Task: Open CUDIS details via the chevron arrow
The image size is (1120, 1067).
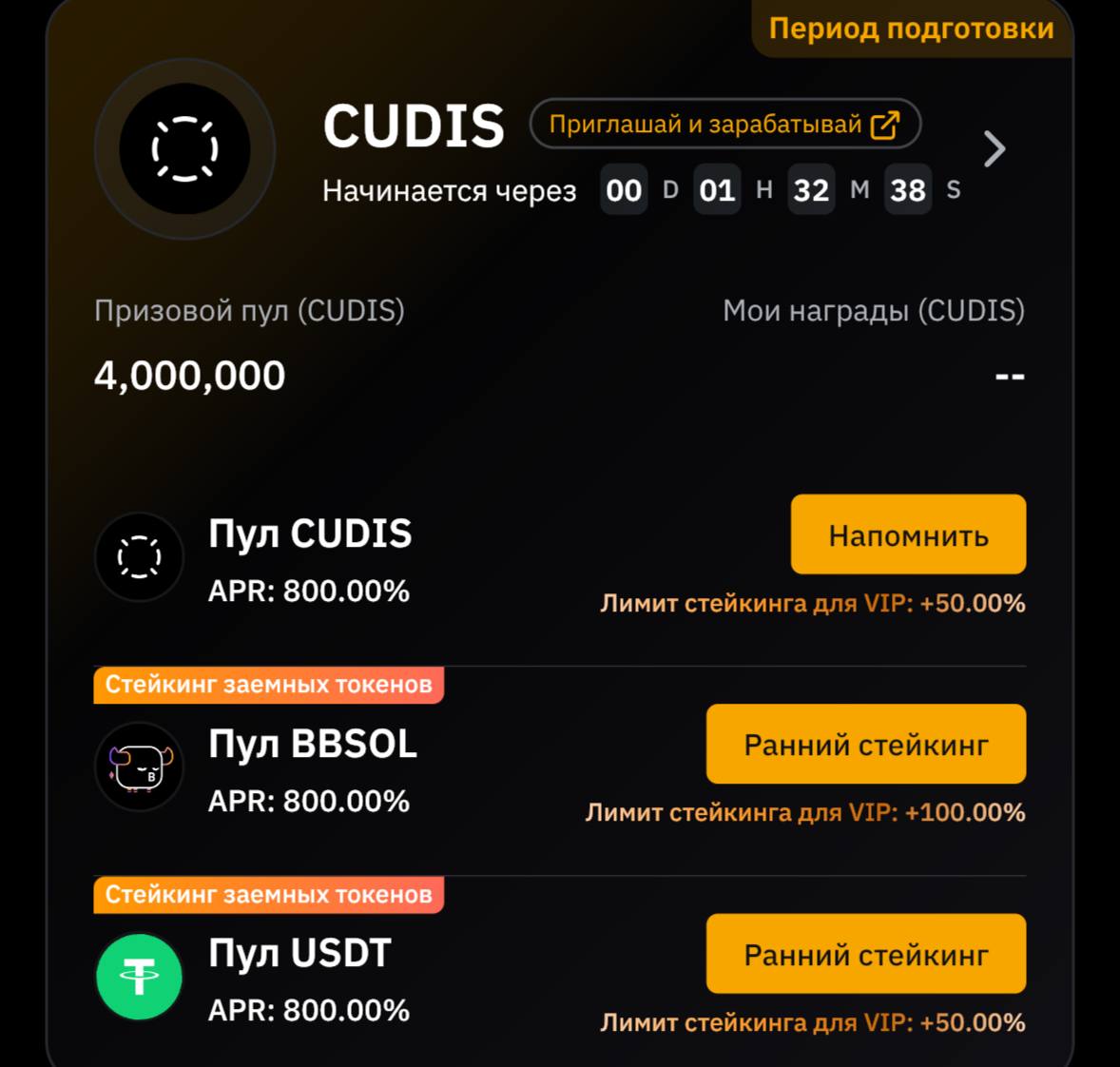Action: click(x=994, y=149)
